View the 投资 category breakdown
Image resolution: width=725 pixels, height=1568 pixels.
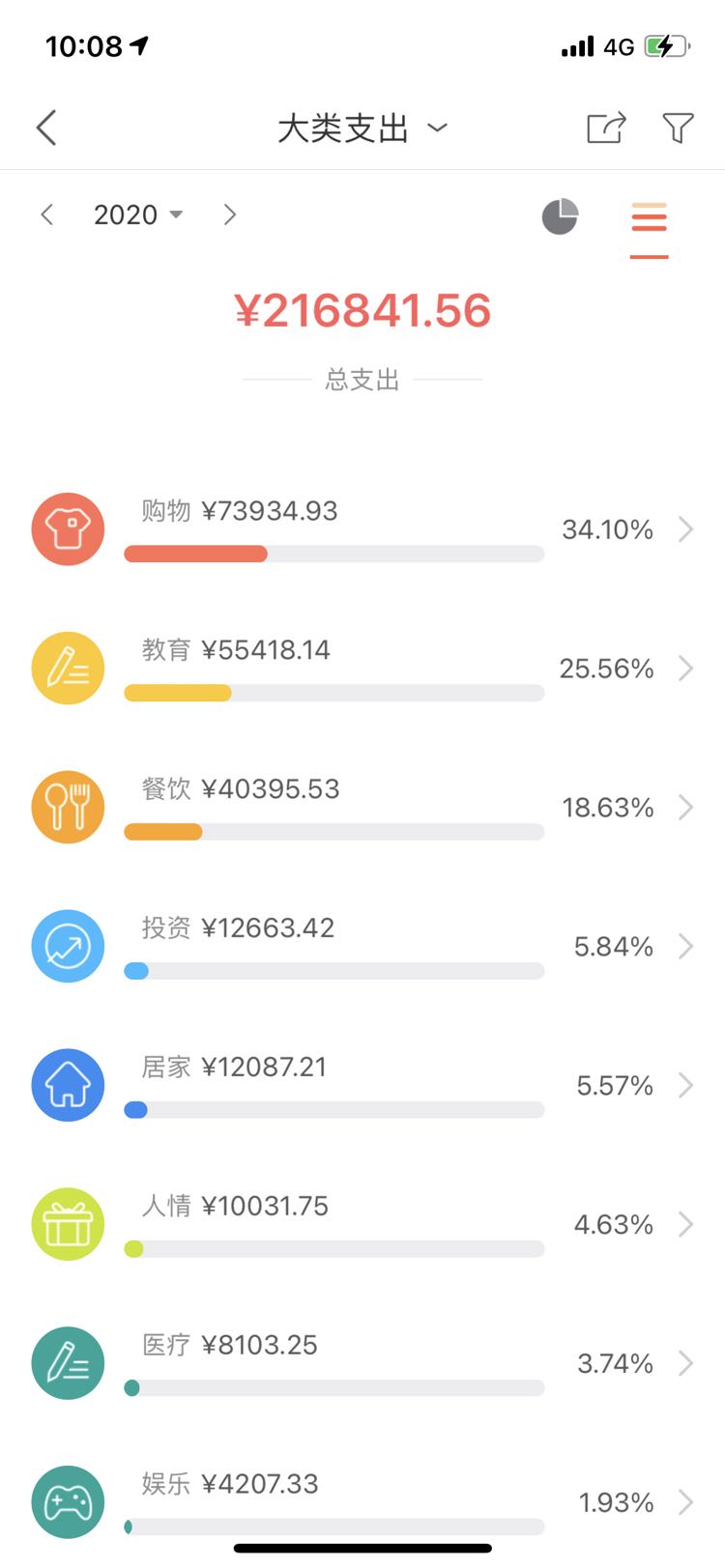coord(362,947)
